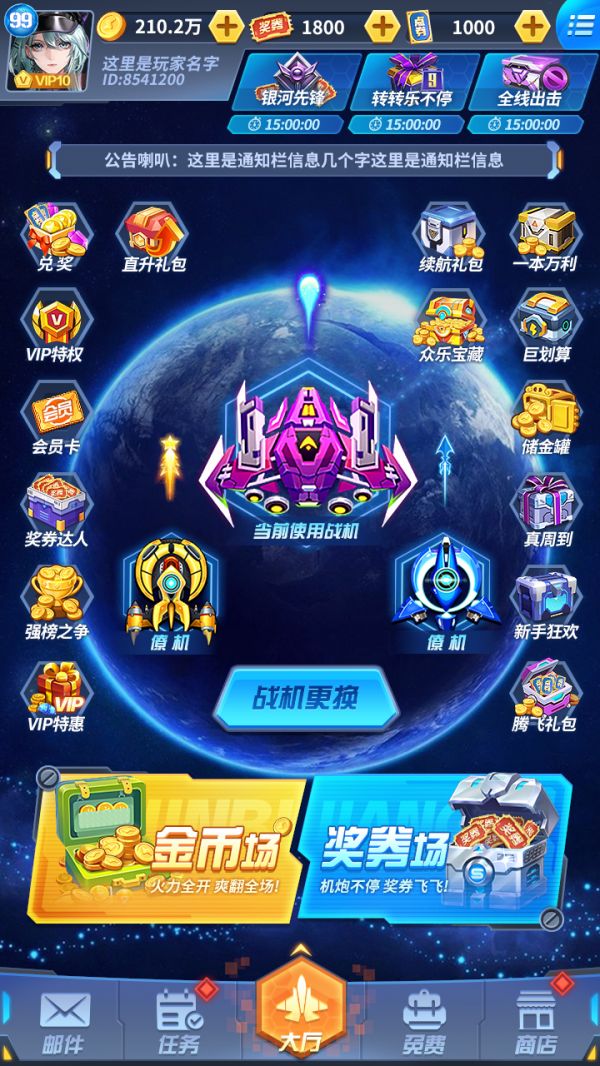Switch to the 邮件 mail tab
Screen dimensions: 600x1066
[63, 1022]
